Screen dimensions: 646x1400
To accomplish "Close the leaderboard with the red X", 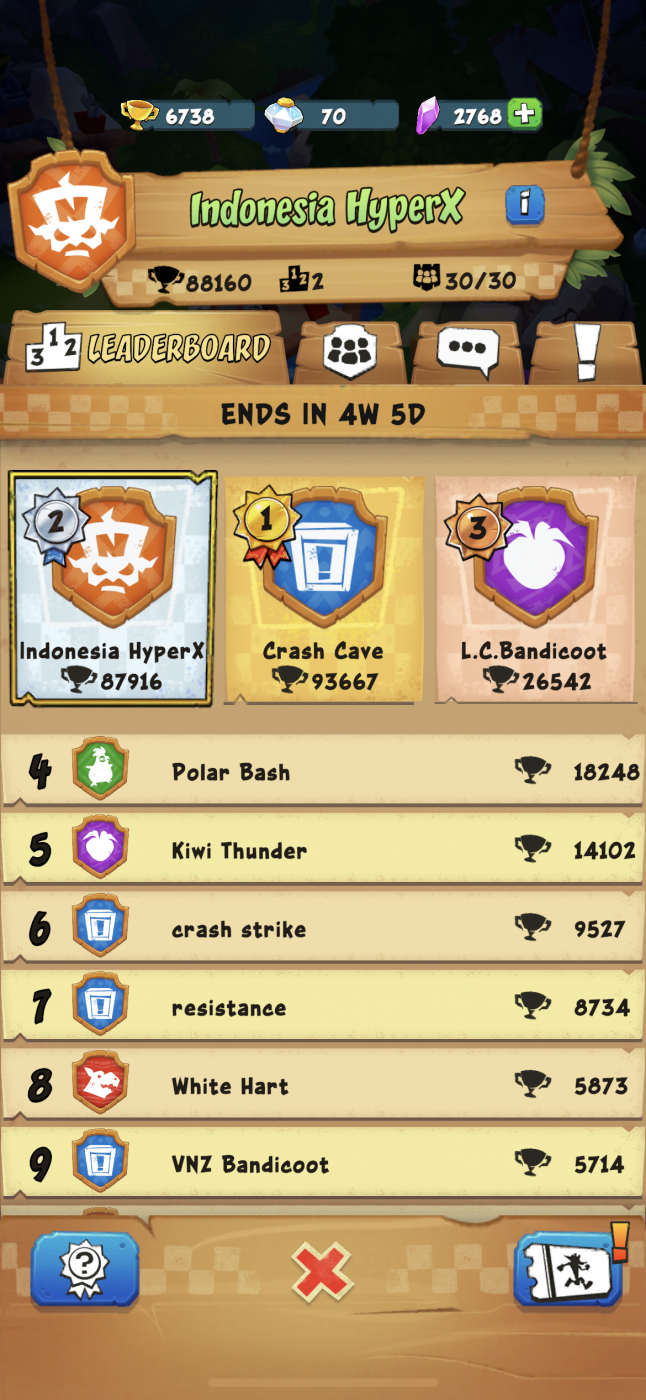I will click(x=322, y=1272).
